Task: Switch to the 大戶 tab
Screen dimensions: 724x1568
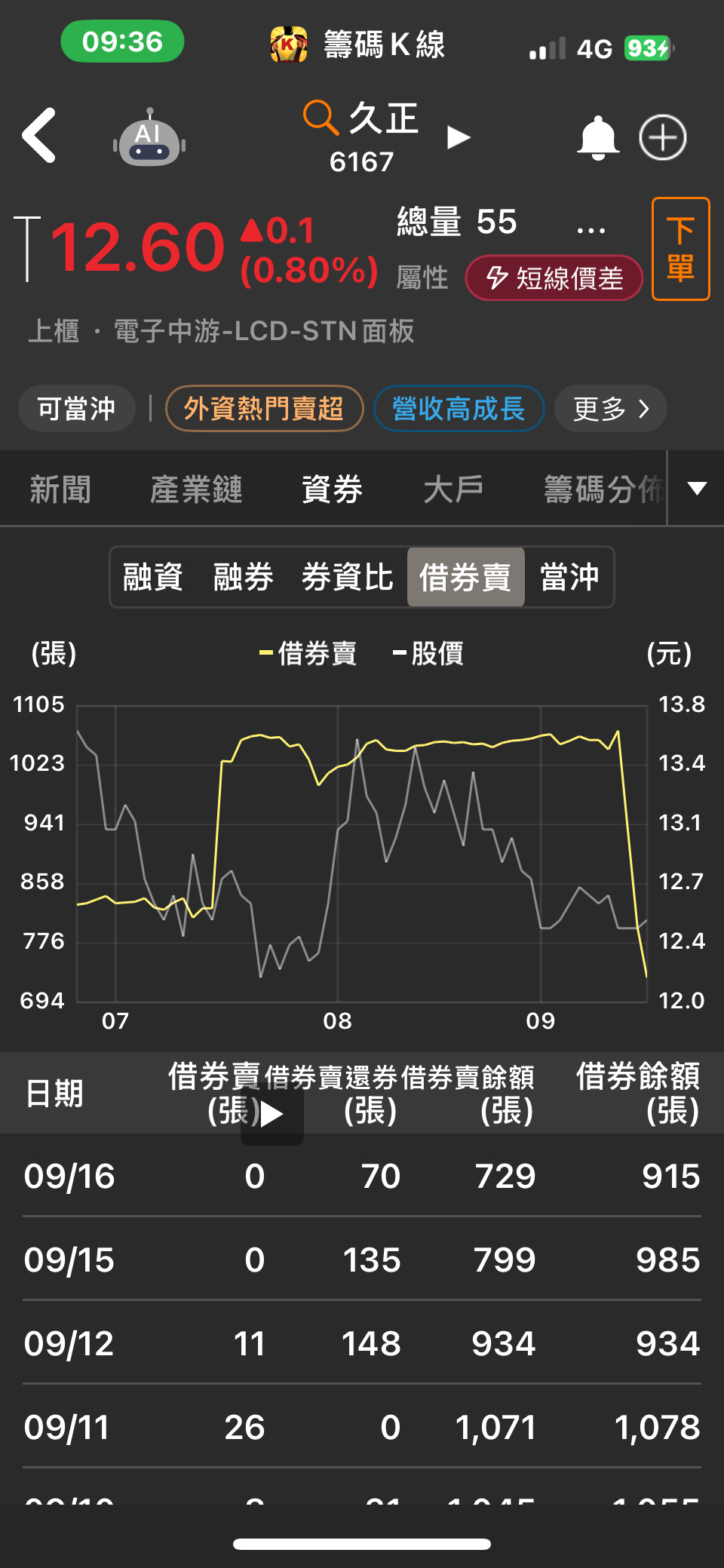Action: coord(453,489)
